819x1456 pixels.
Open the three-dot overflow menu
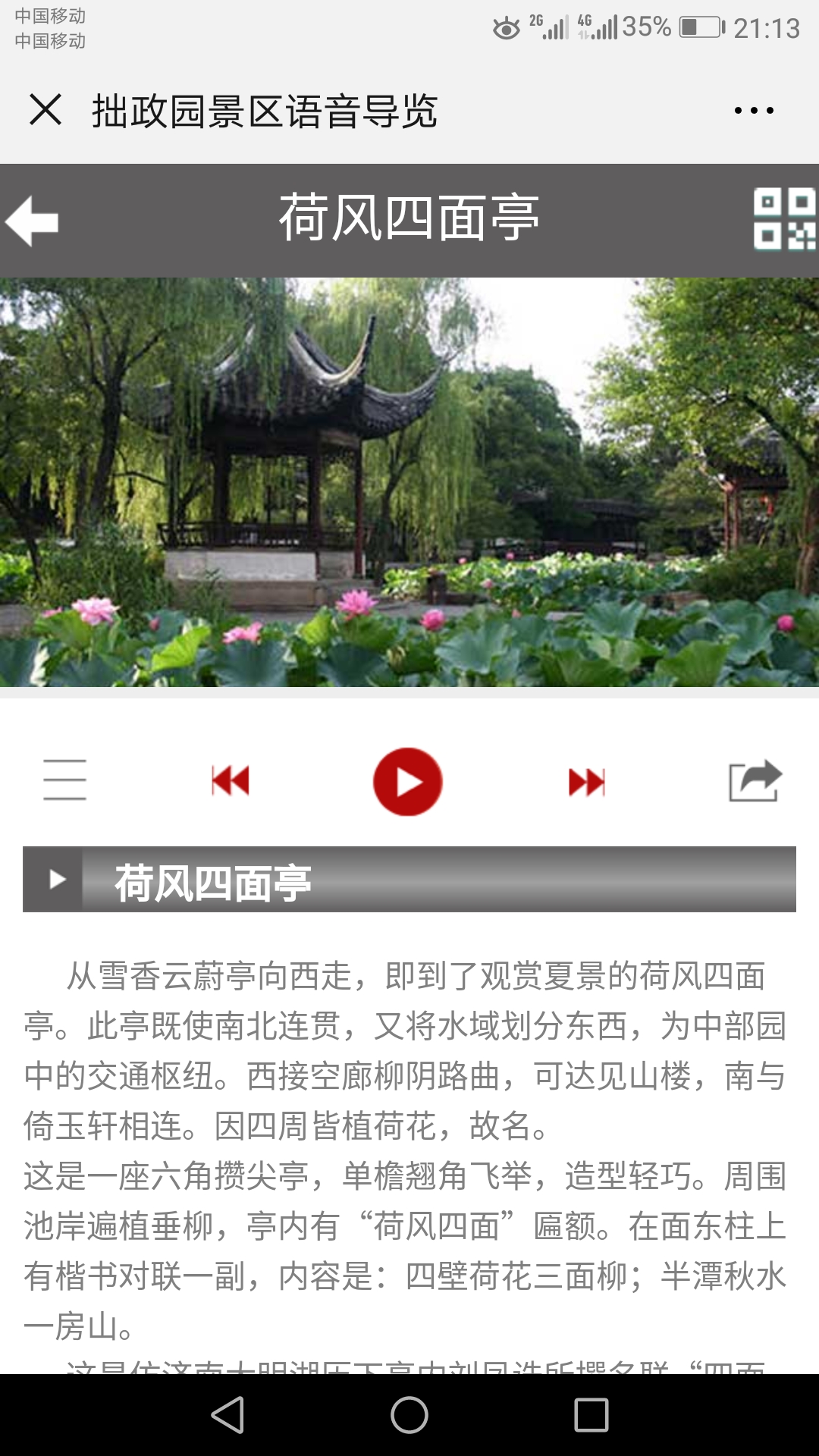pos(754,111)
